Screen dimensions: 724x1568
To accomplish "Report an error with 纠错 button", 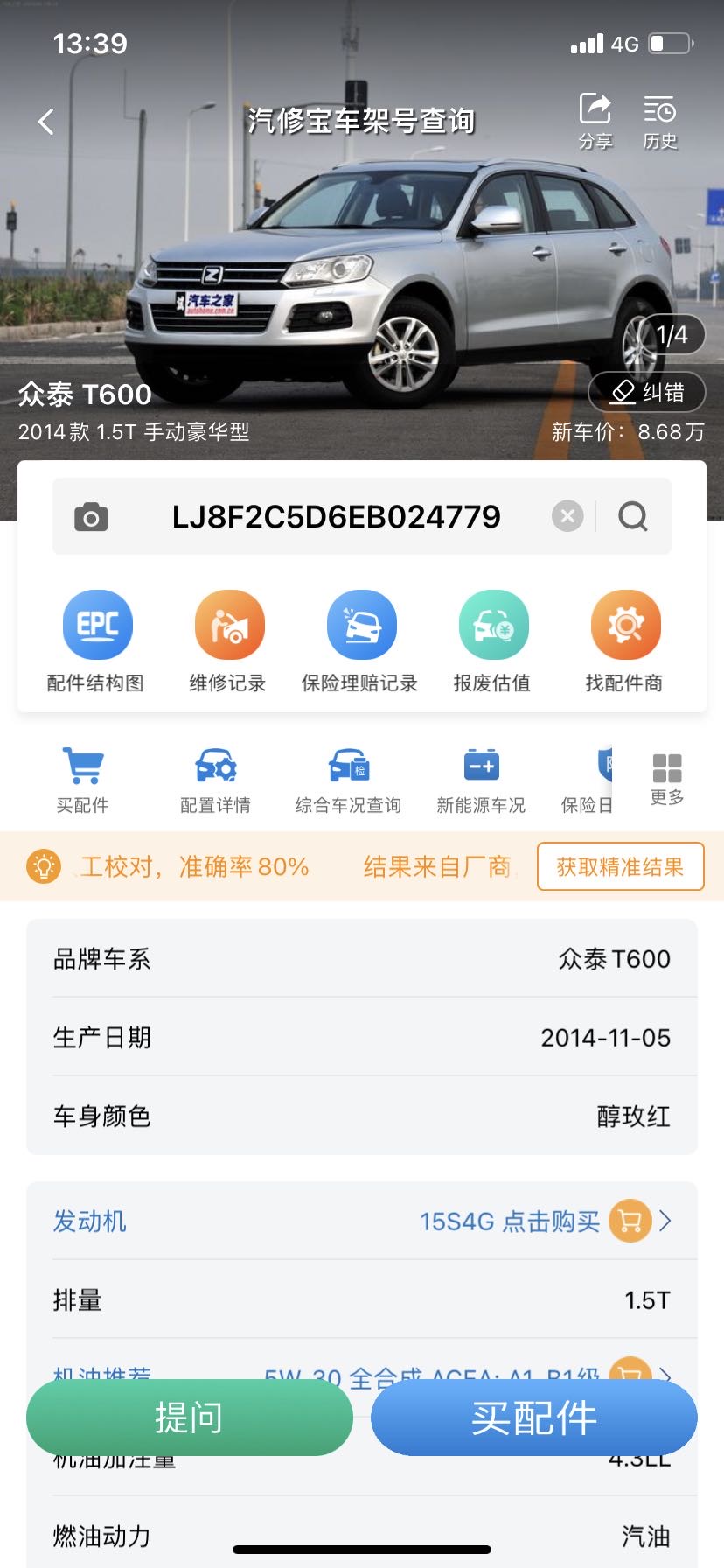I will point(647,392).
